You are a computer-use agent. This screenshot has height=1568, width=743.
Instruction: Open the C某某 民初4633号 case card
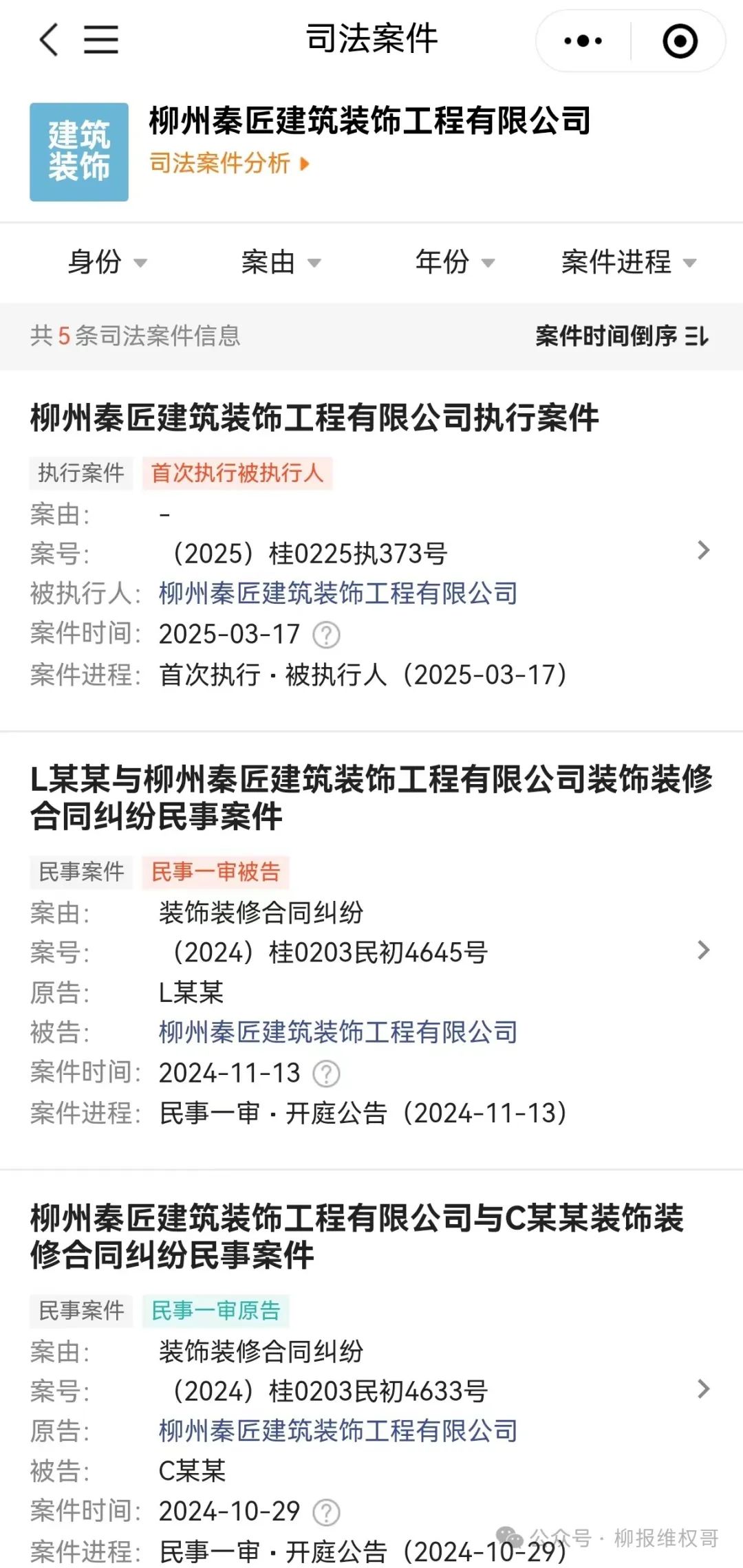click(x=702, y=1389)
